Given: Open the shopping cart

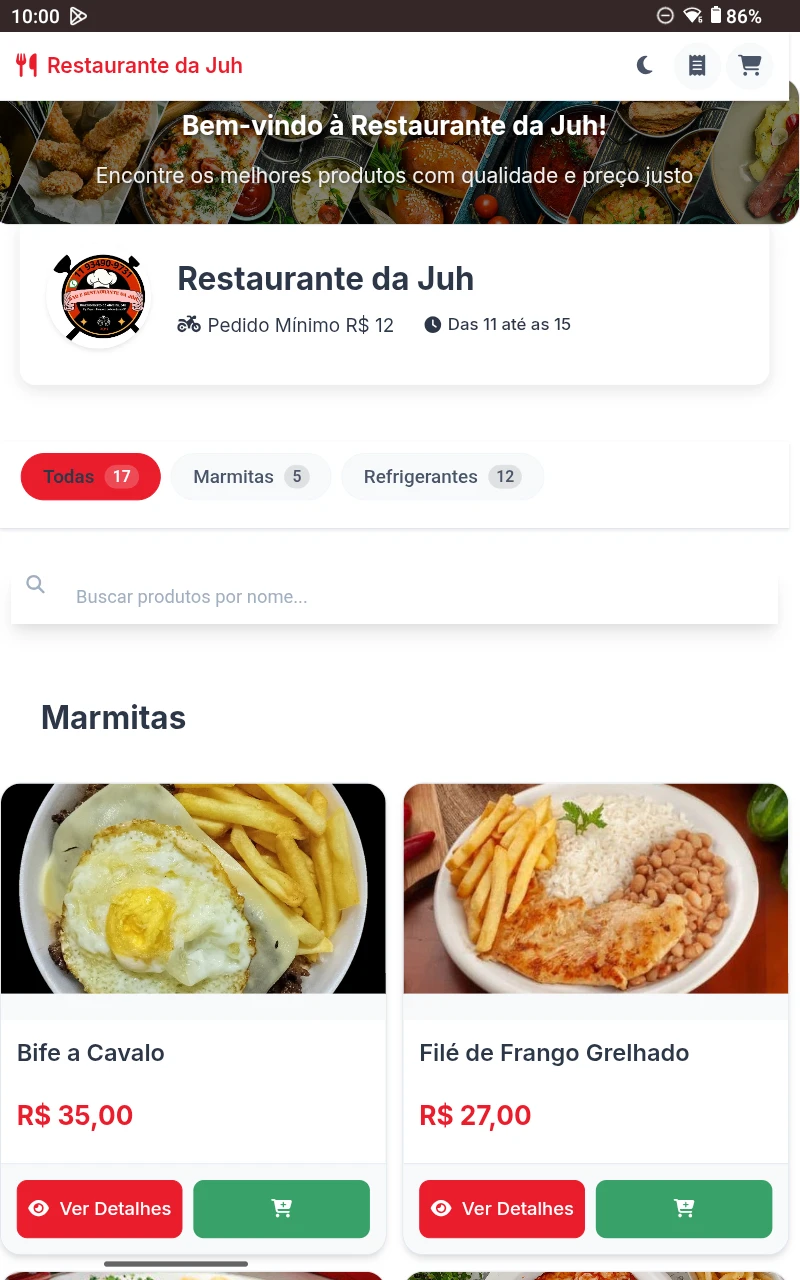Looking at the screenshot, I should pos(749,66).
